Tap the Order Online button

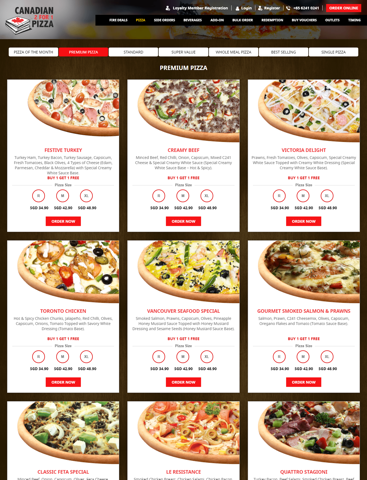pyautogui.click(x=343, y=8)
